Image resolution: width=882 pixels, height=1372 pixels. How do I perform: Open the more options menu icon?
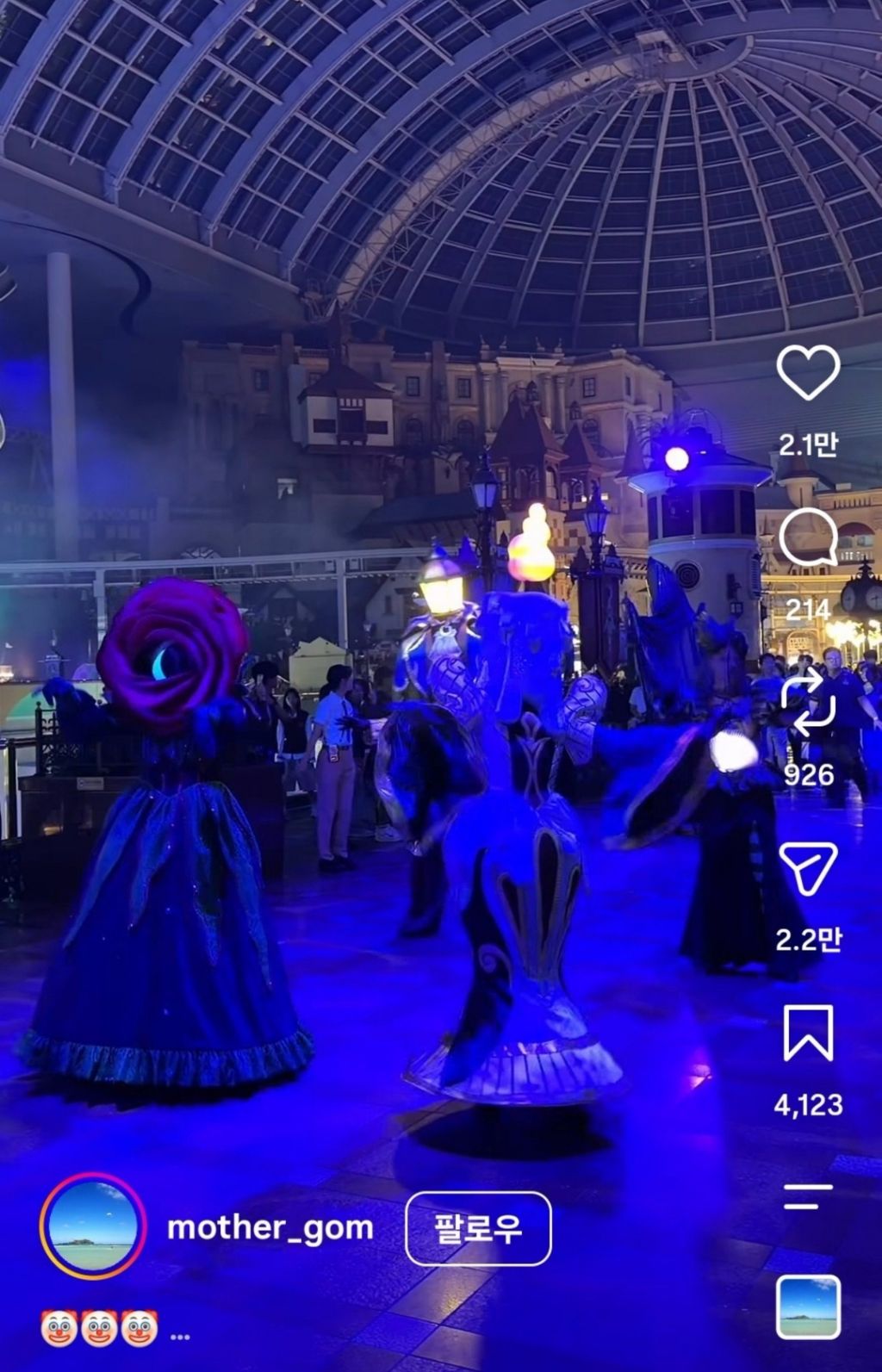pyautogui.click(x=808, y=1196)
